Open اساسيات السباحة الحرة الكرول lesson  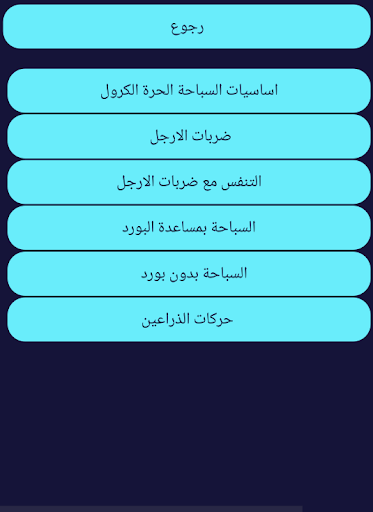[189, 91]
